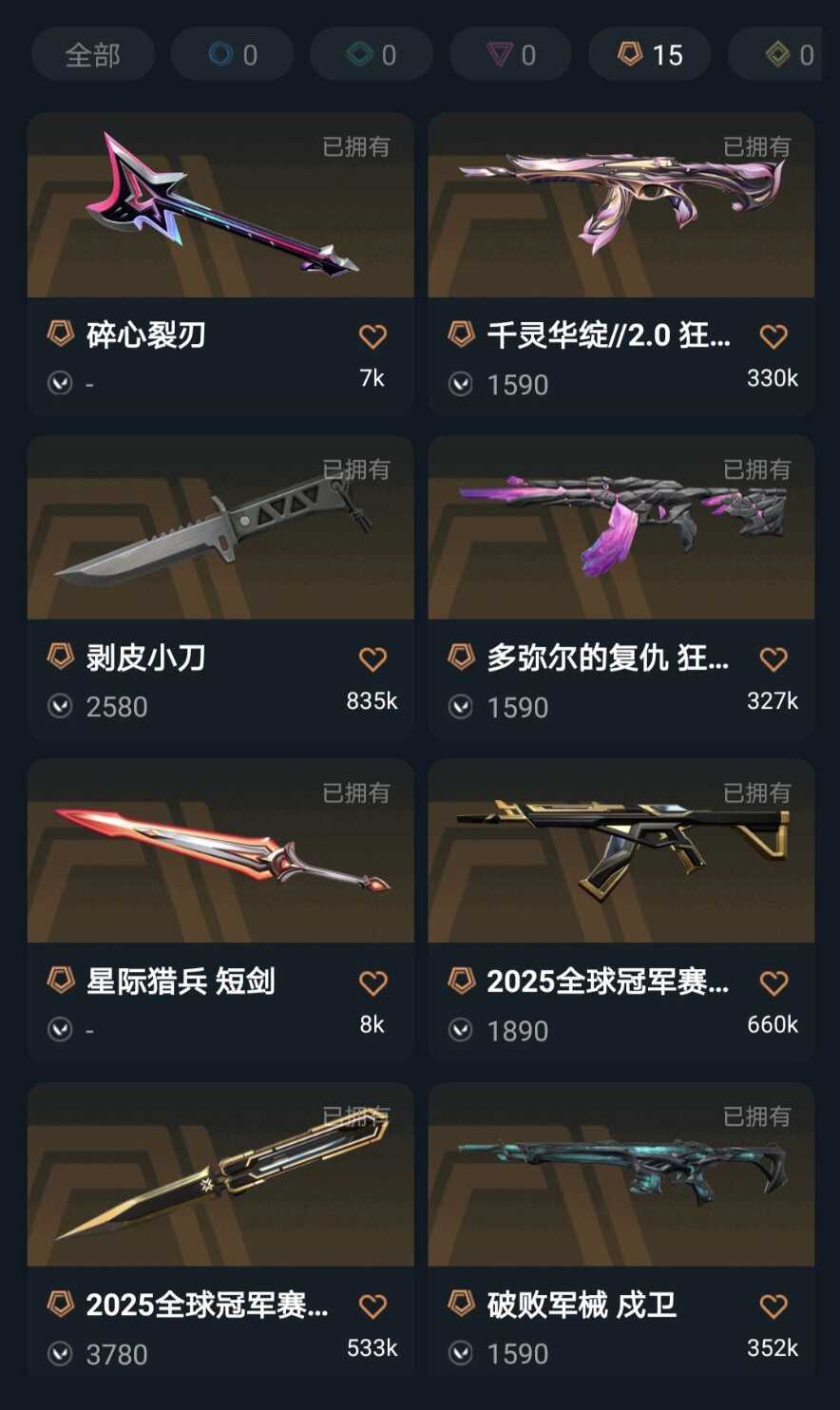Favorite the 多弥尔的复仇 skin
Image resolution: width=840 pixels, height=1410 pixels.
coord(773,658)
